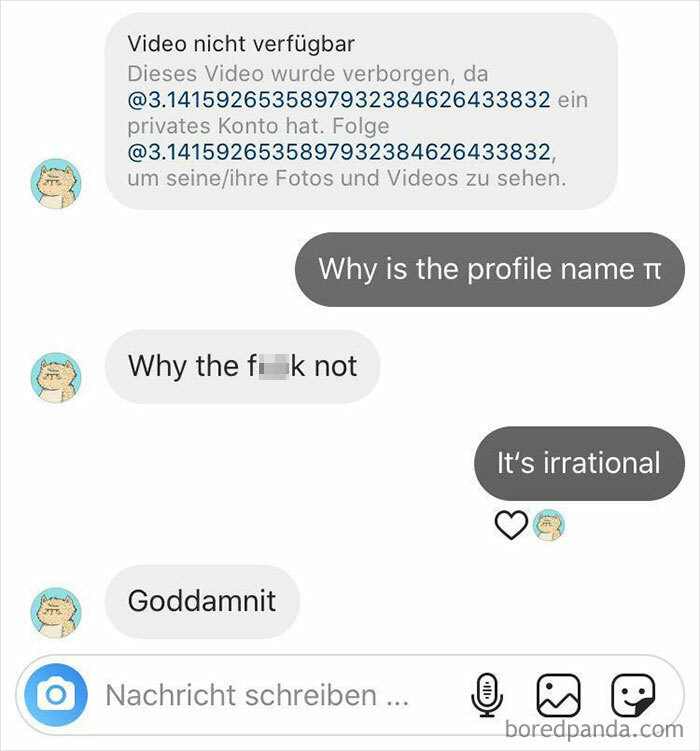Open the photo gallery picker icon

[559, 694]
